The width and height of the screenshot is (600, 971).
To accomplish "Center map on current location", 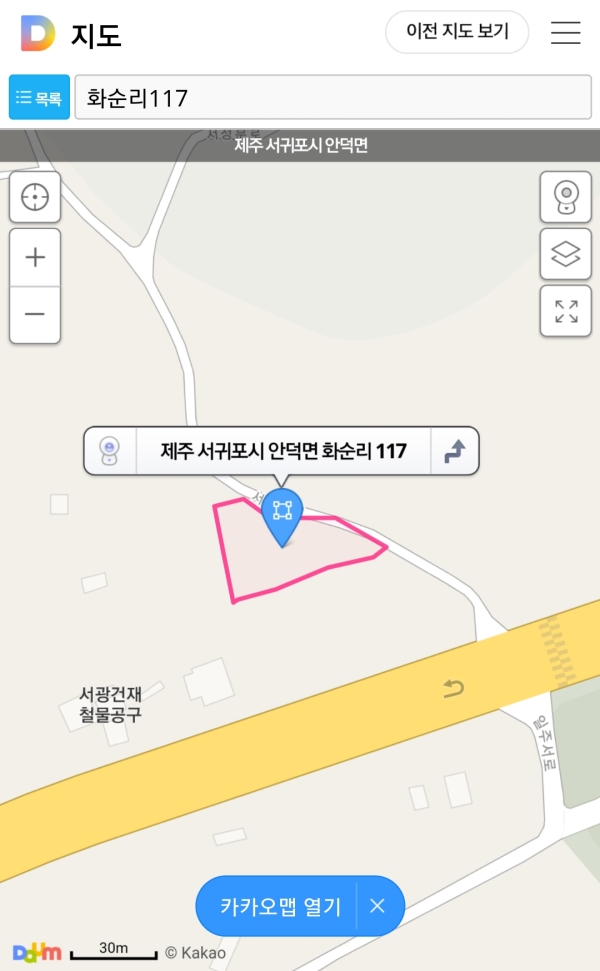I will click(x=35, y=197).
